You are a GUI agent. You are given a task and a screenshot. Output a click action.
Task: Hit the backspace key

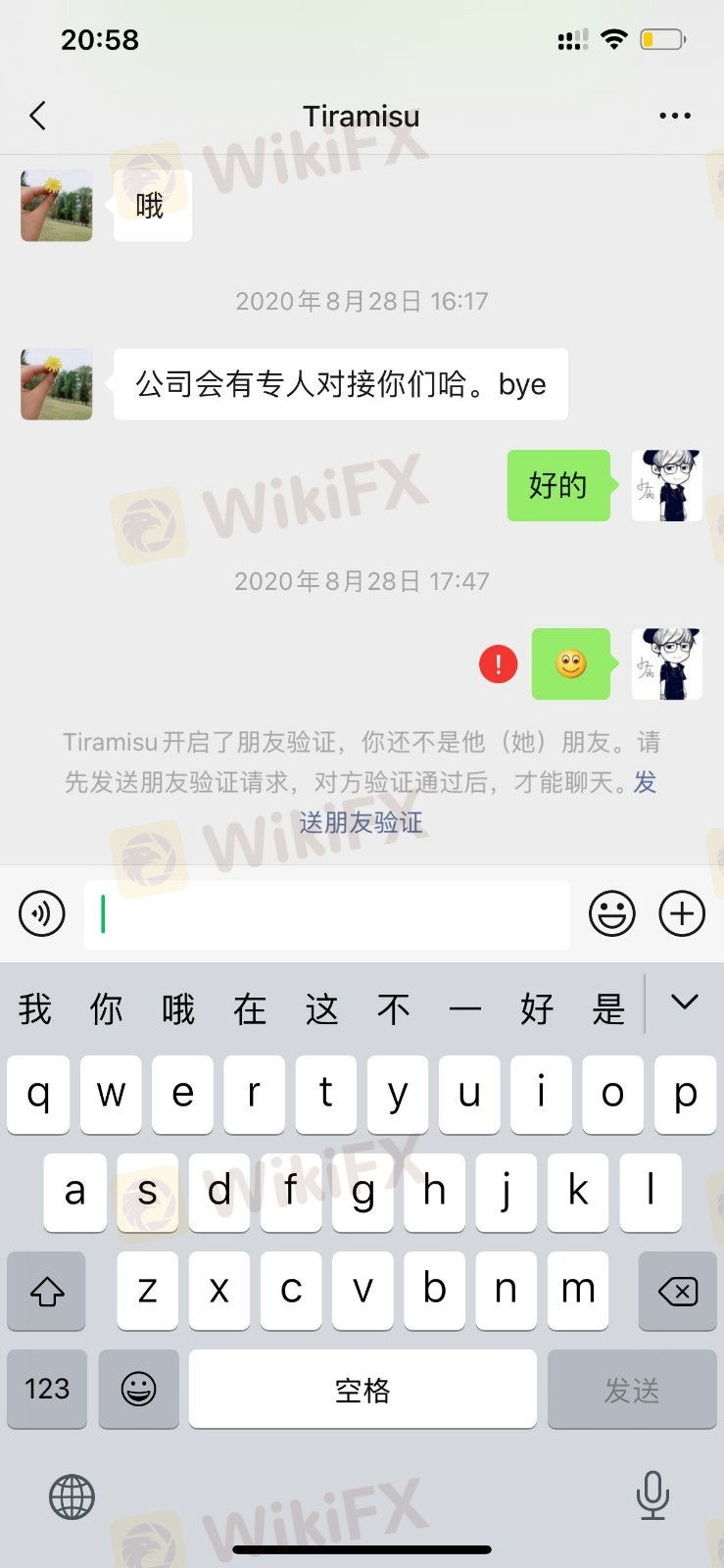(x=677, y=1291)
